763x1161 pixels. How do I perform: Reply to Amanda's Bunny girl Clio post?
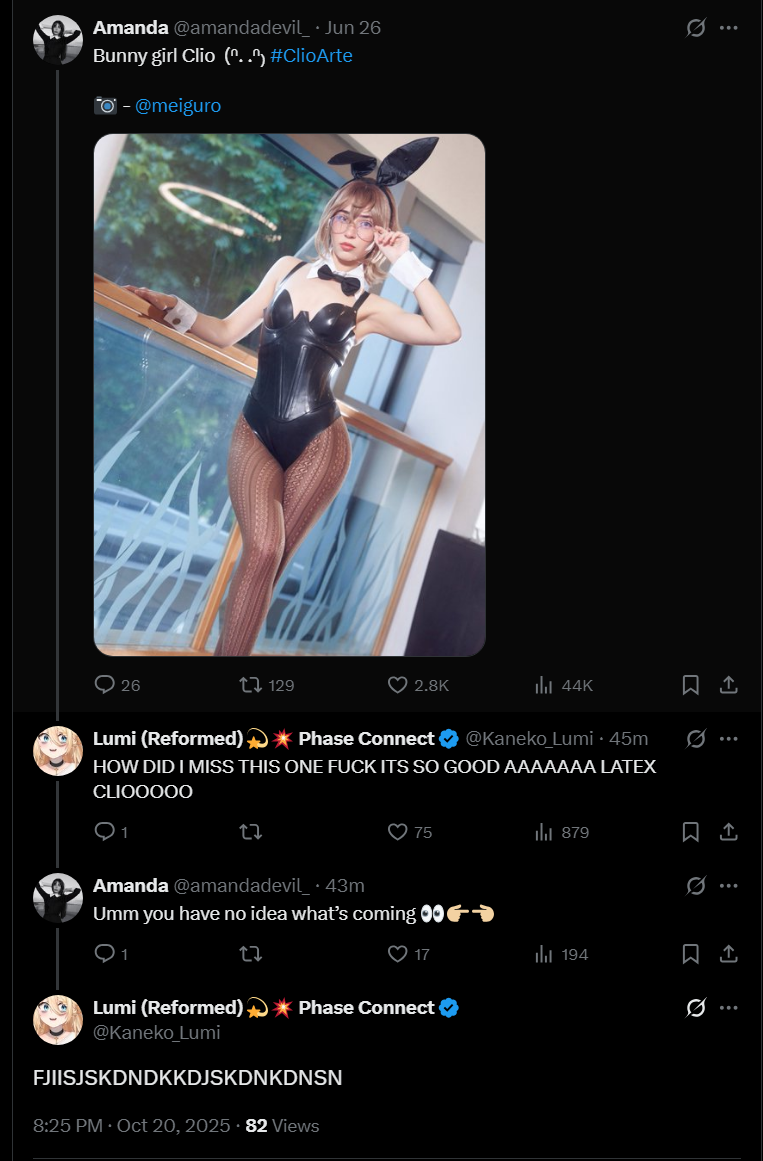pyautogui.click(x=105, y=685)
